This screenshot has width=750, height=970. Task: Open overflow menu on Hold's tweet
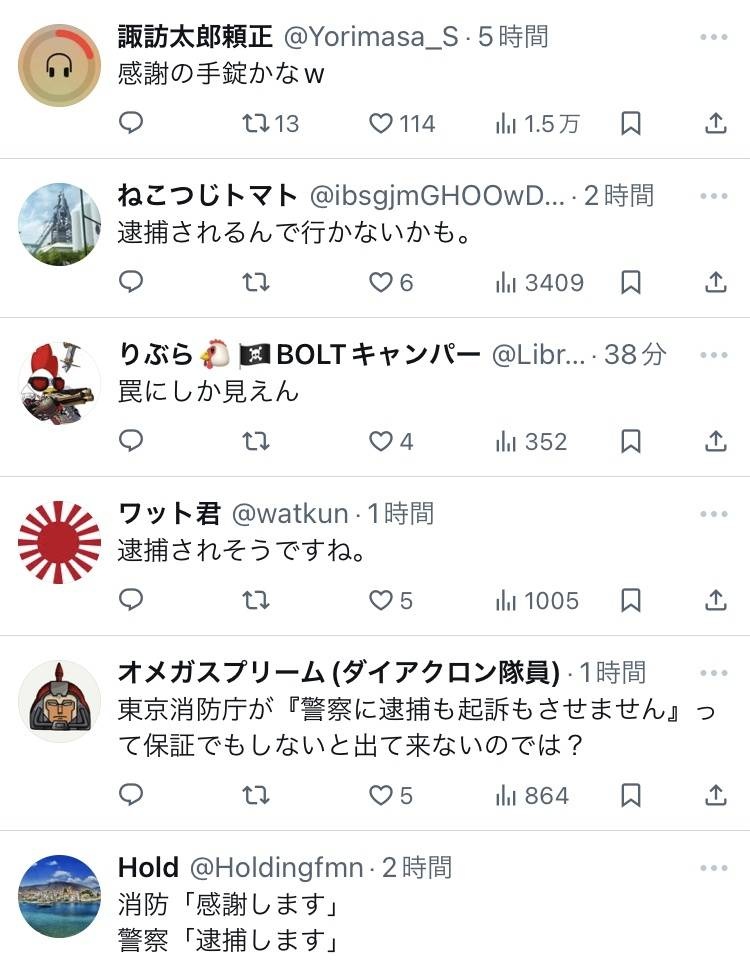coord(714,867)
